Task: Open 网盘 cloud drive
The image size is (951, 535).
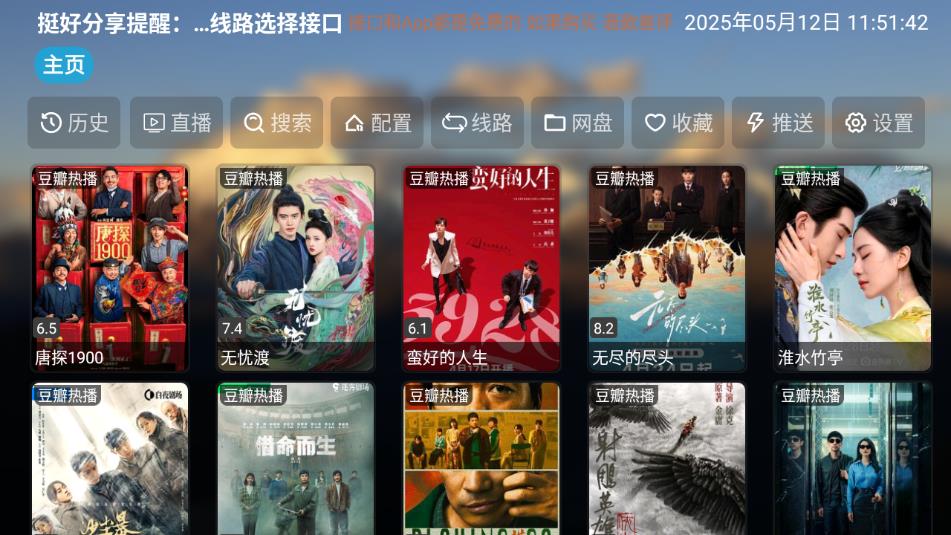Action: (577, 123)
